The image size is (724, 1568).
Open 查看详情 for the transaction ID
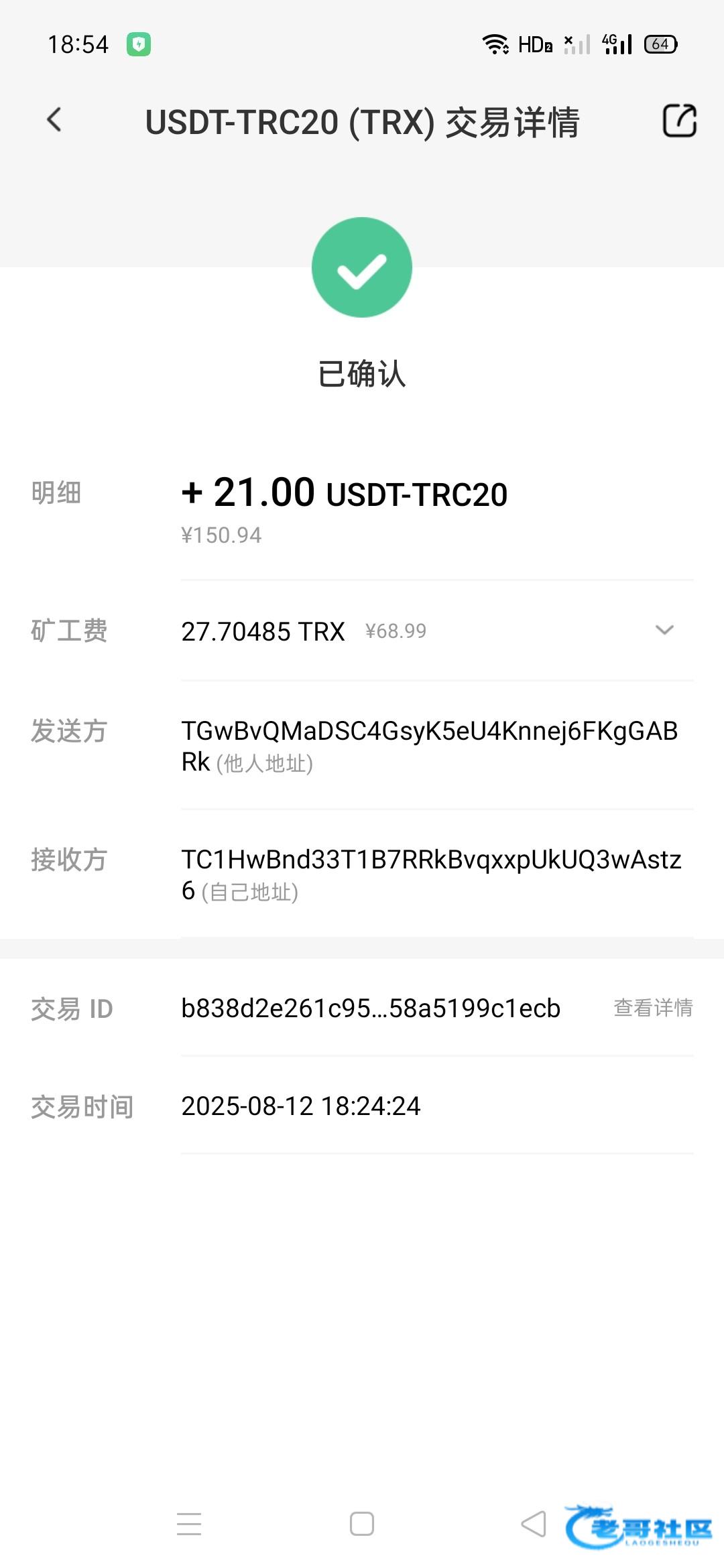[653, 1008]
